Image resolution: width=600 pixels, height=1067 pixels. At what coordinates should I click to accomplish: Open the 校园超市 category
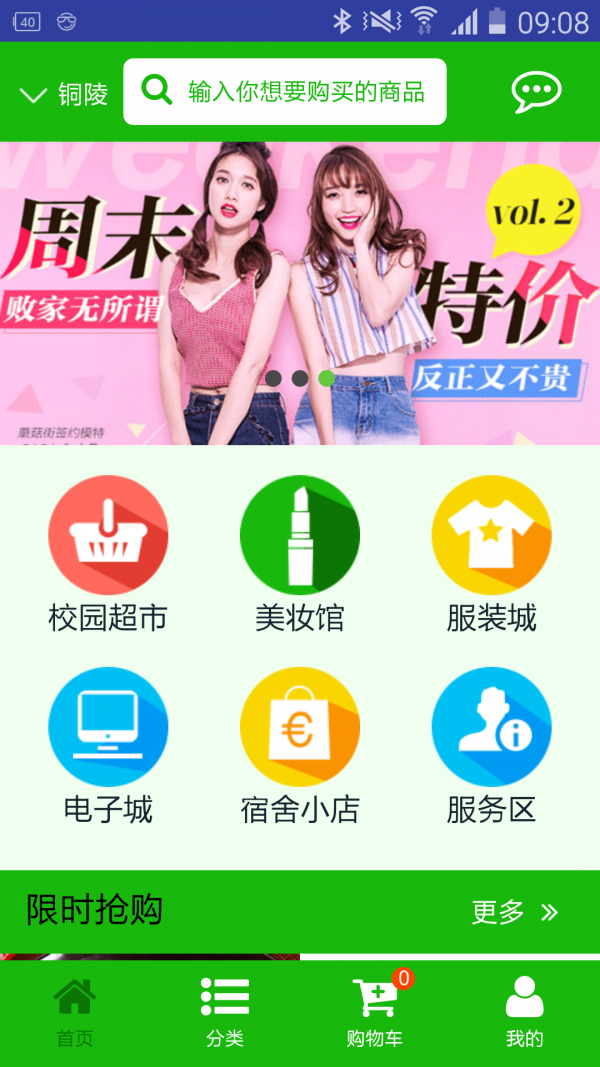[x=108, y=553]
